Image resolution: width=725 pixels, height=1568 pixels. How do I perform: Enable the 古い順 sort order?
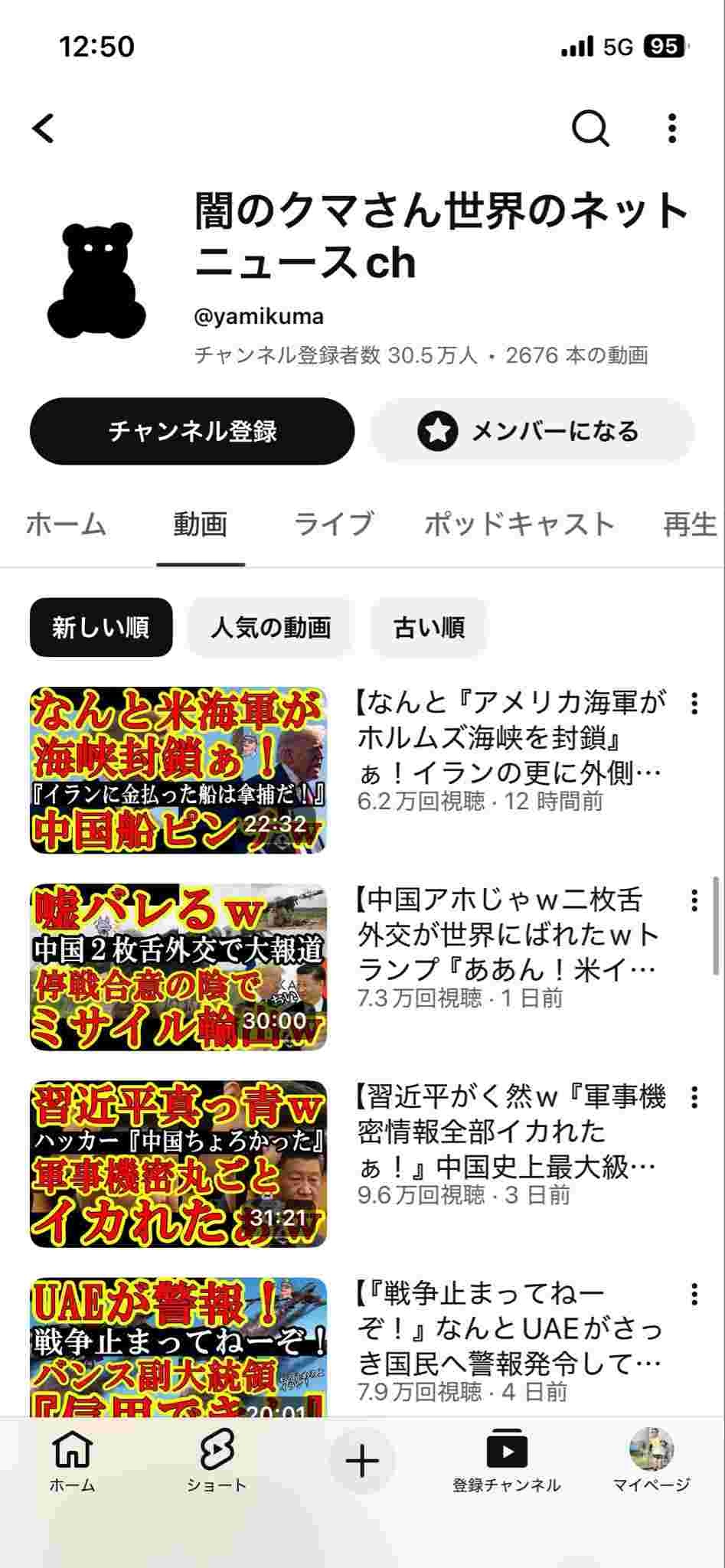point(429,626)
